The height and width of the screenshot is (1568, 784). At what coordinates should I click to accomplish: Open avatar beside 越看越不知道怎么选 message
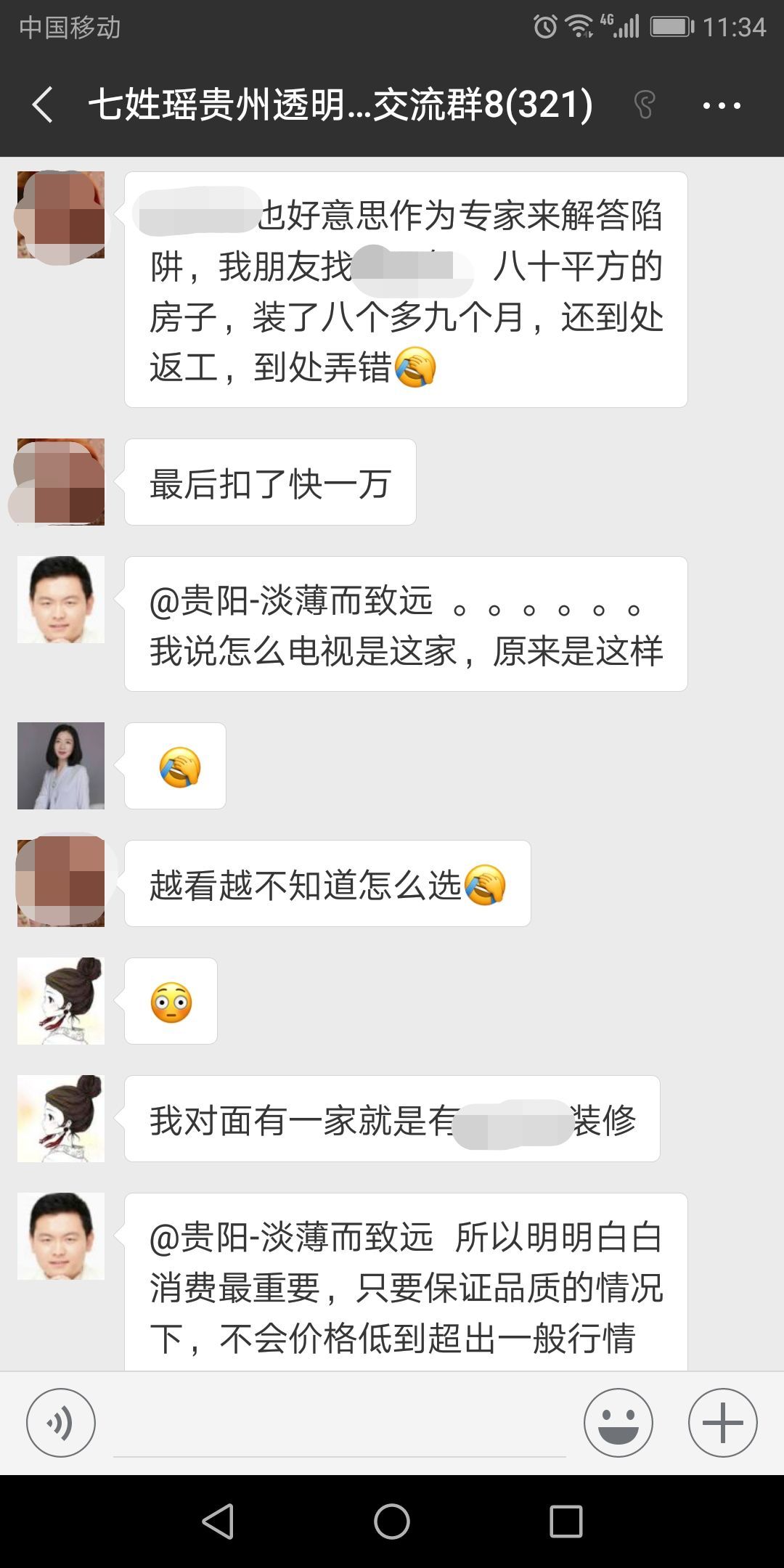(61, 883)
